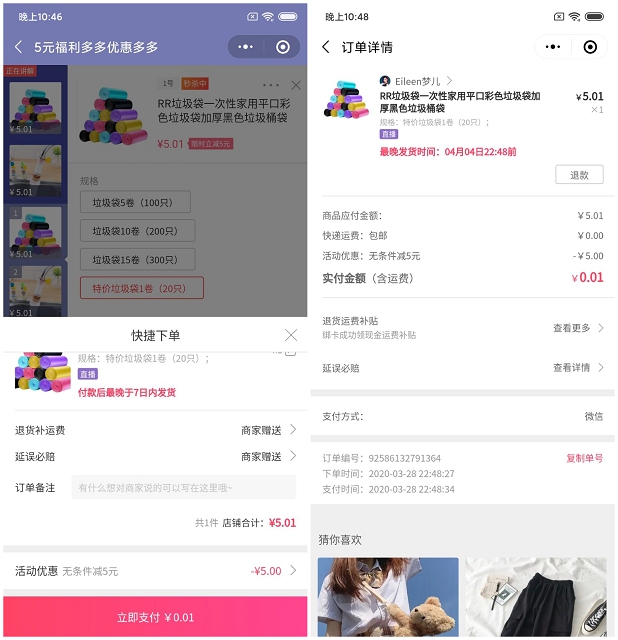
Task: Tap 立即支付 ¥0.01 button
Action: coord(155,617)
